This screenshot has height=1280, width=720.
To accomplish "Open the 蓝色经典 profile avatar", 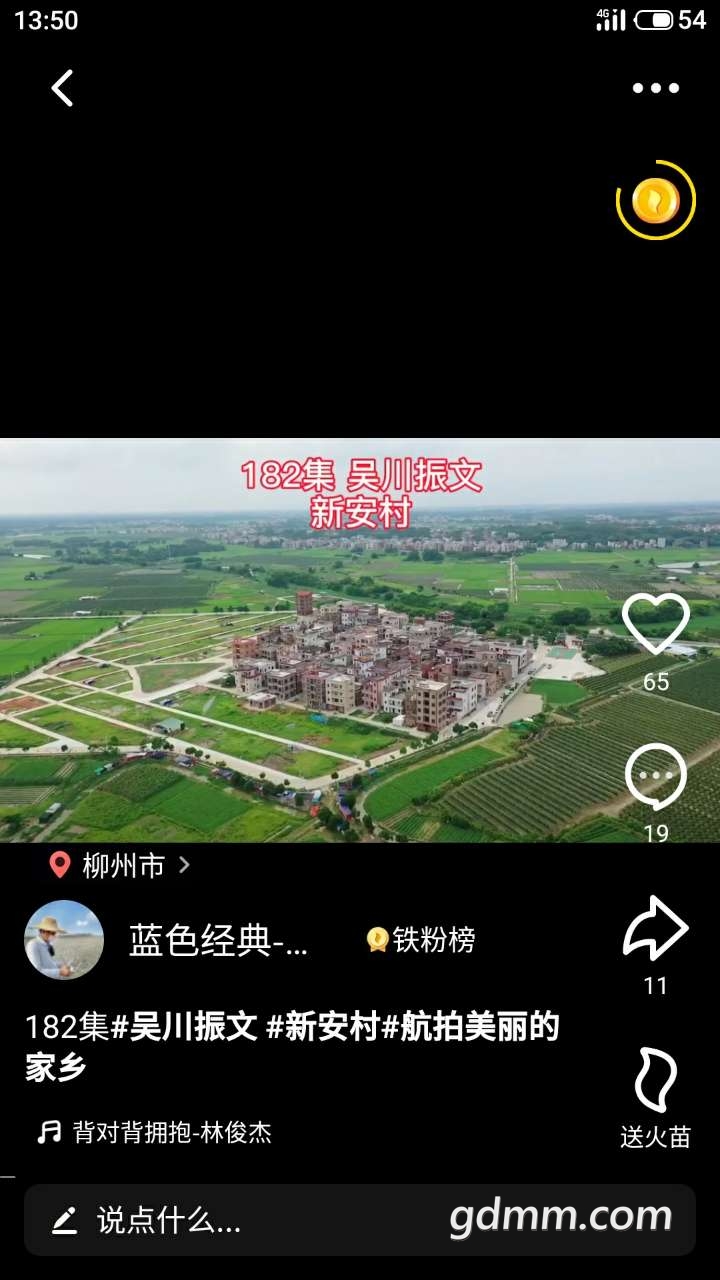I will [x=64, y=940].
